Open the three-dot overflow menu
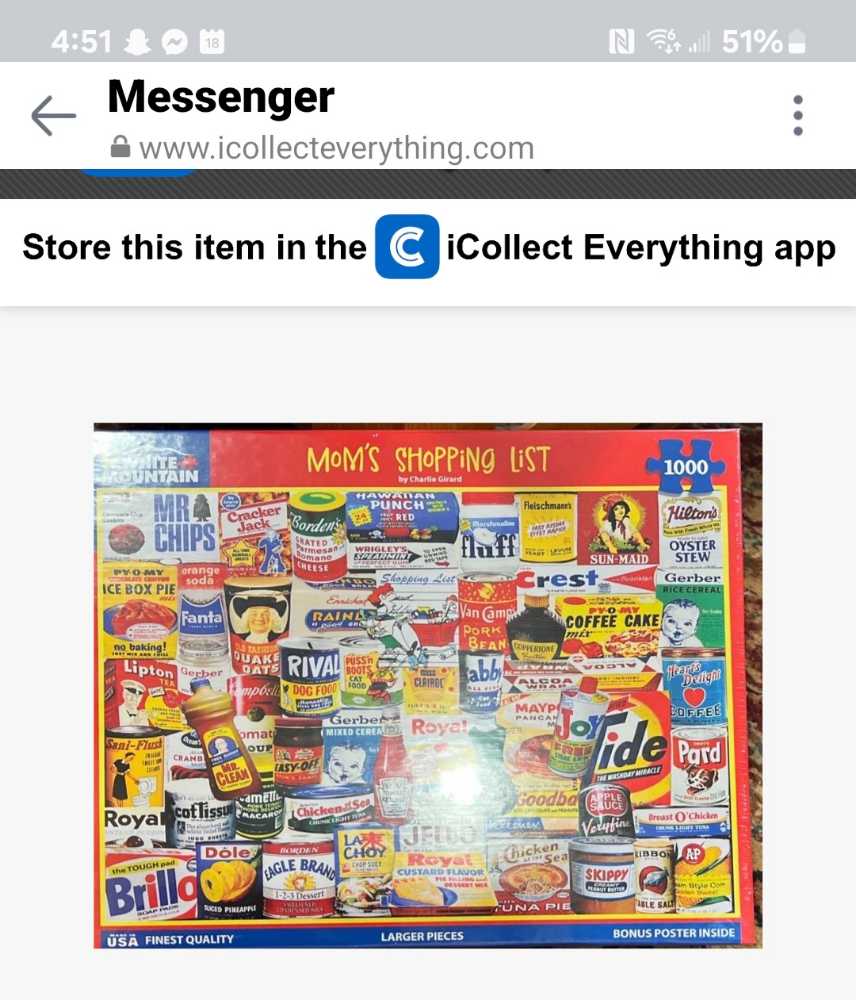The width and height of the screenshot is (856, 1000). tap(797, 116)
